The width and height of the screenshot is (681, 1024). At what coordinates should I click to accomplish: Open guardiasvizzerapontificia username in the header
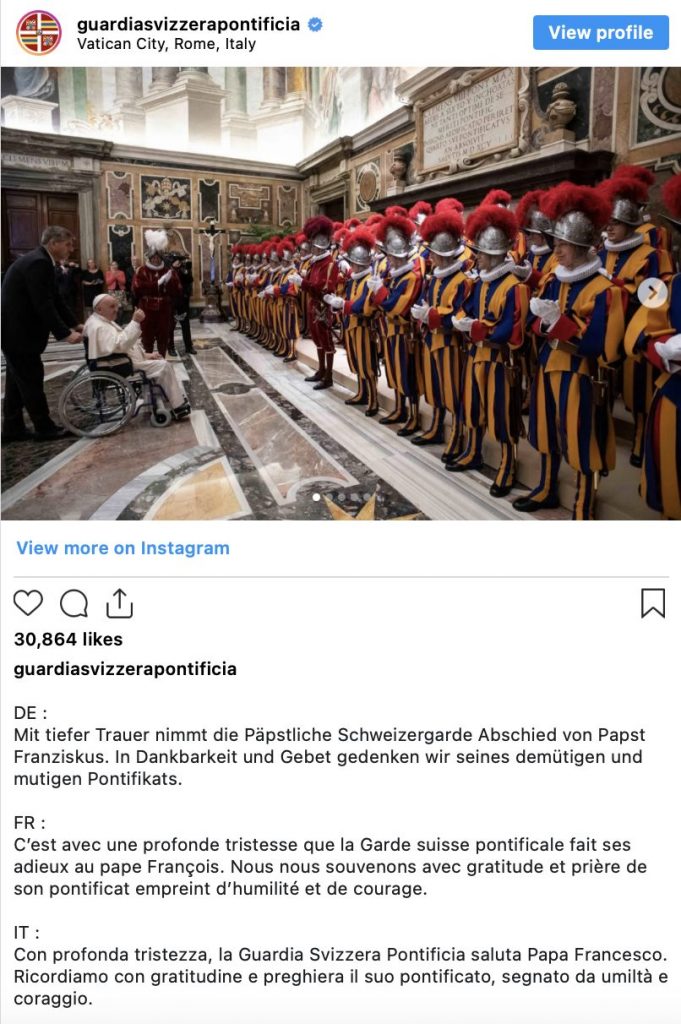(x=188, y=24)
